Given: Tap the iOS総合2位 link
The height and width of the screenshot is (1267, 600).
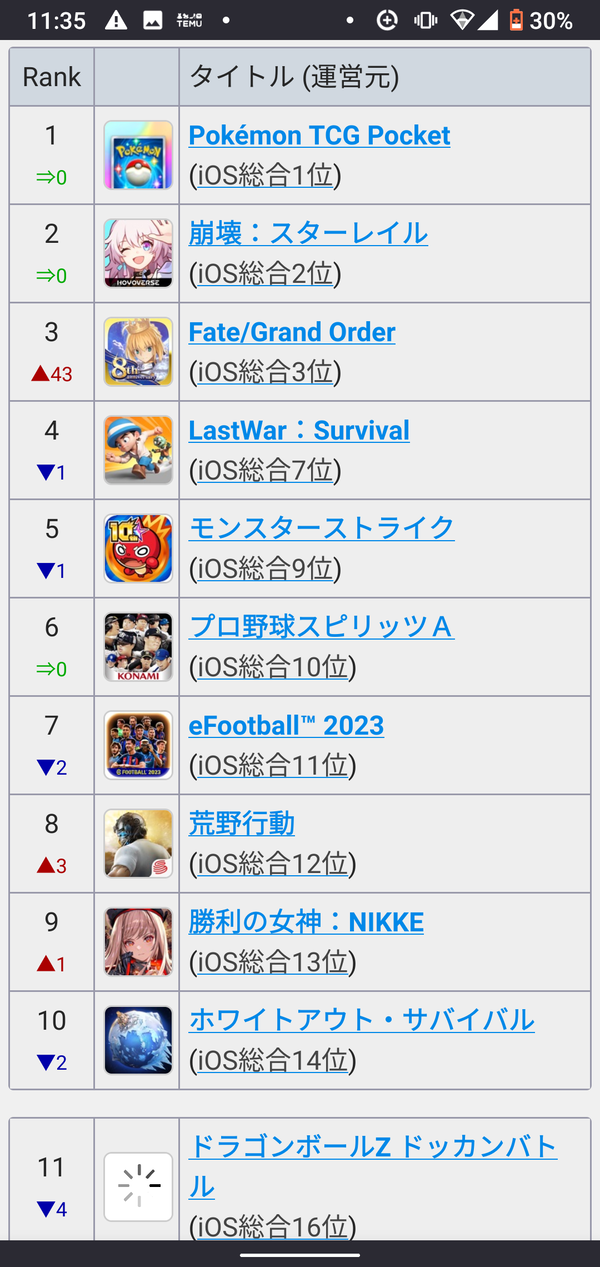Looking at the screenshot, I should pos(265,274).
